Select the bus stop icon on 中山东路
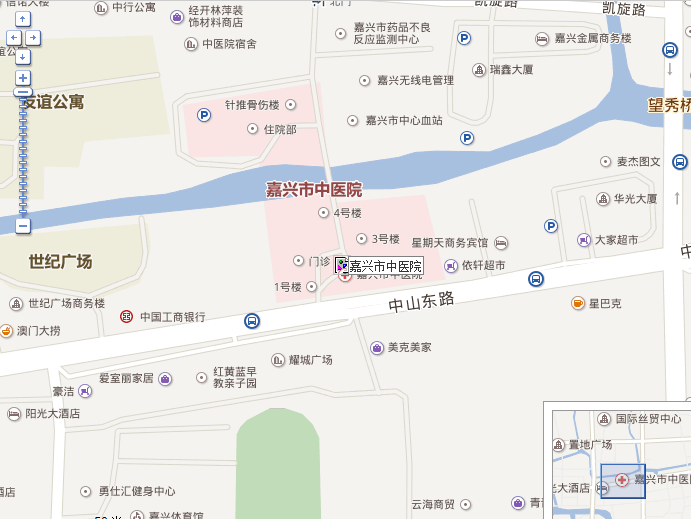The height and width of the screenshot is (519, 691). 252,321
